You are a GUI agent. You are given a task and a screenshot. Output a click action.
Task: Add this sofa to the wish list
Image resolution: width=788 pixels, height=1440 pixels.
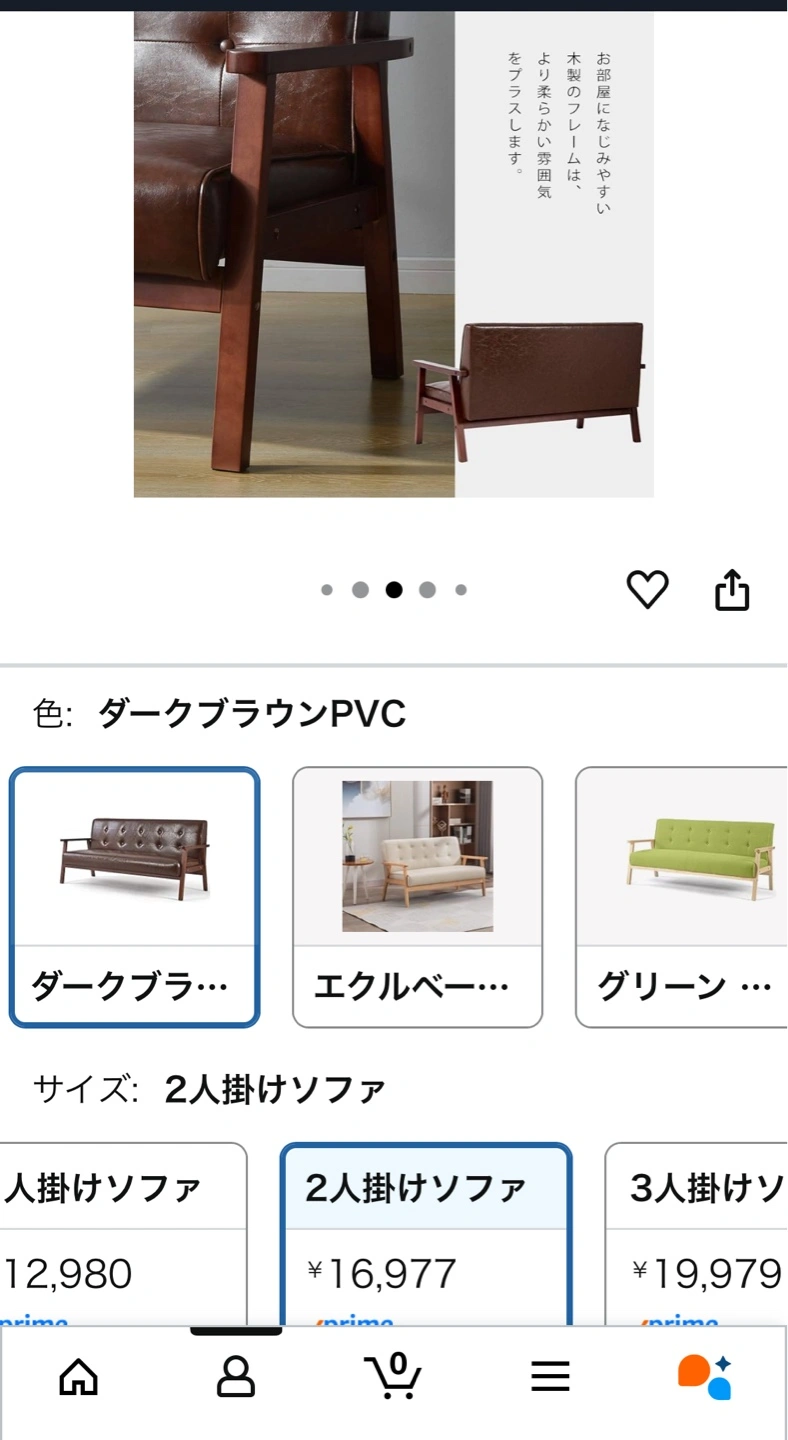coord(647,589)
